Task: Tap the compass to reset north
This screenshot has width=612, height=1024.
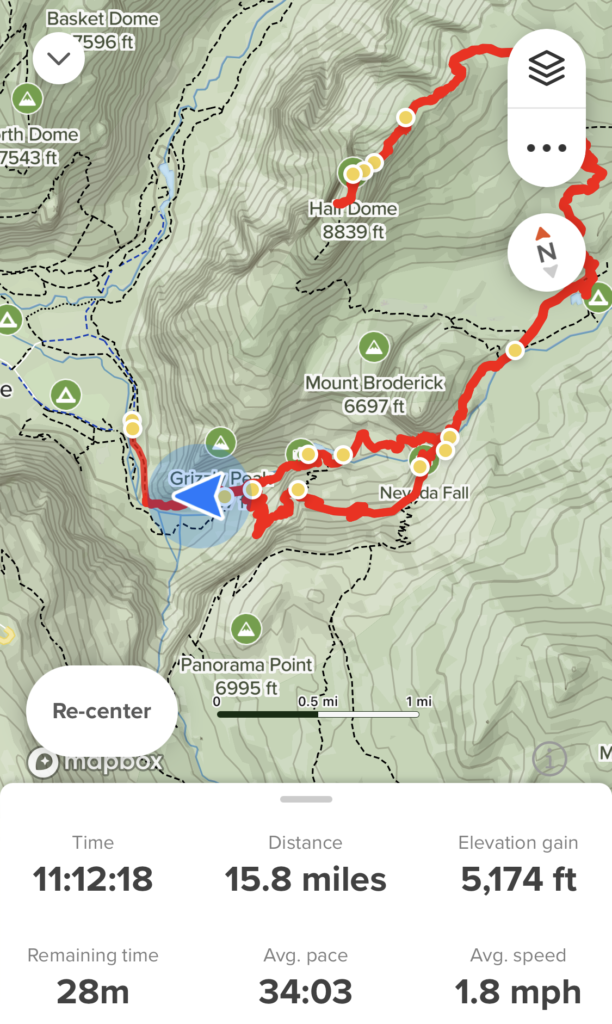Action: [x=546, y=252]
